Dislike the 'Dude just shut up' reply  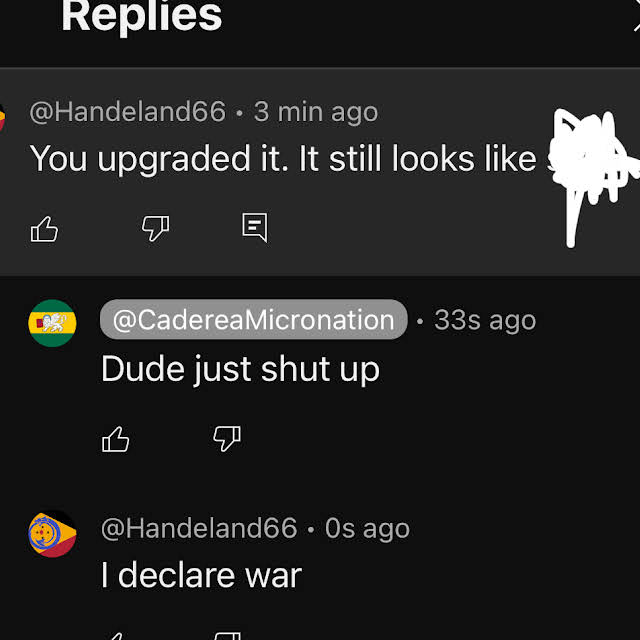pyautogui.click(x=227, y=439)
